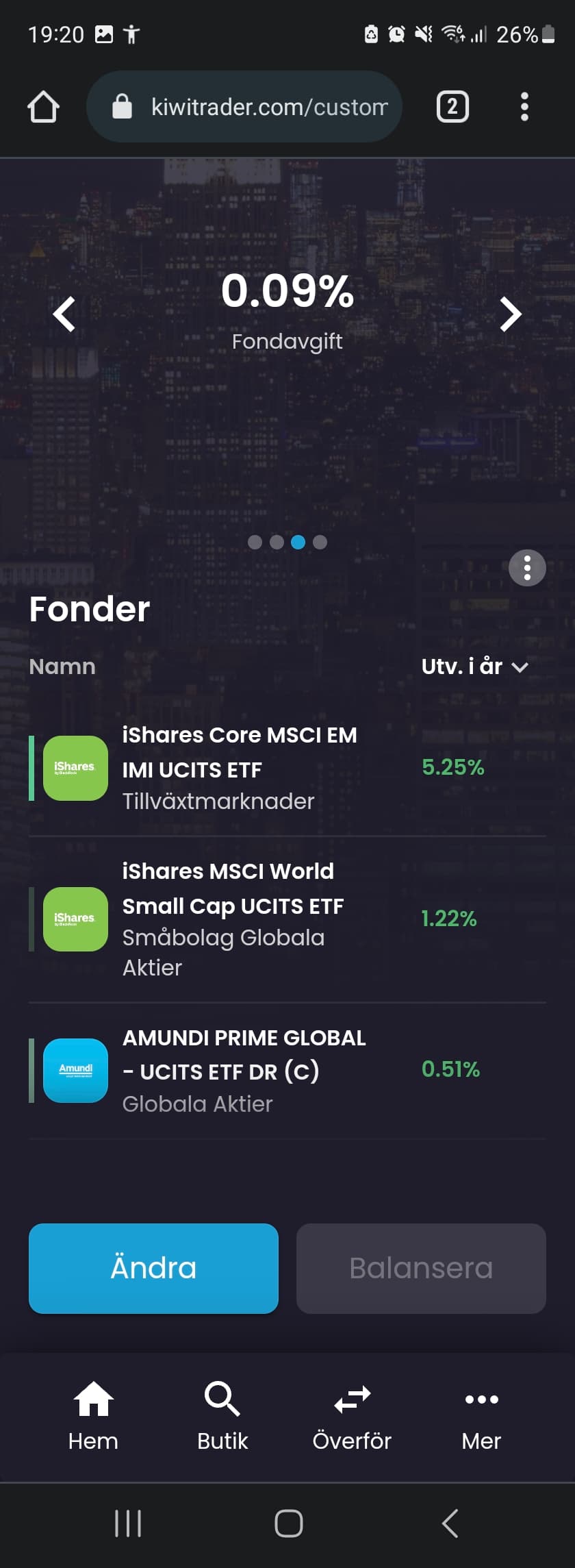Open the Fonder section options menu
575x1568 pixels.
tap(527, 568)
